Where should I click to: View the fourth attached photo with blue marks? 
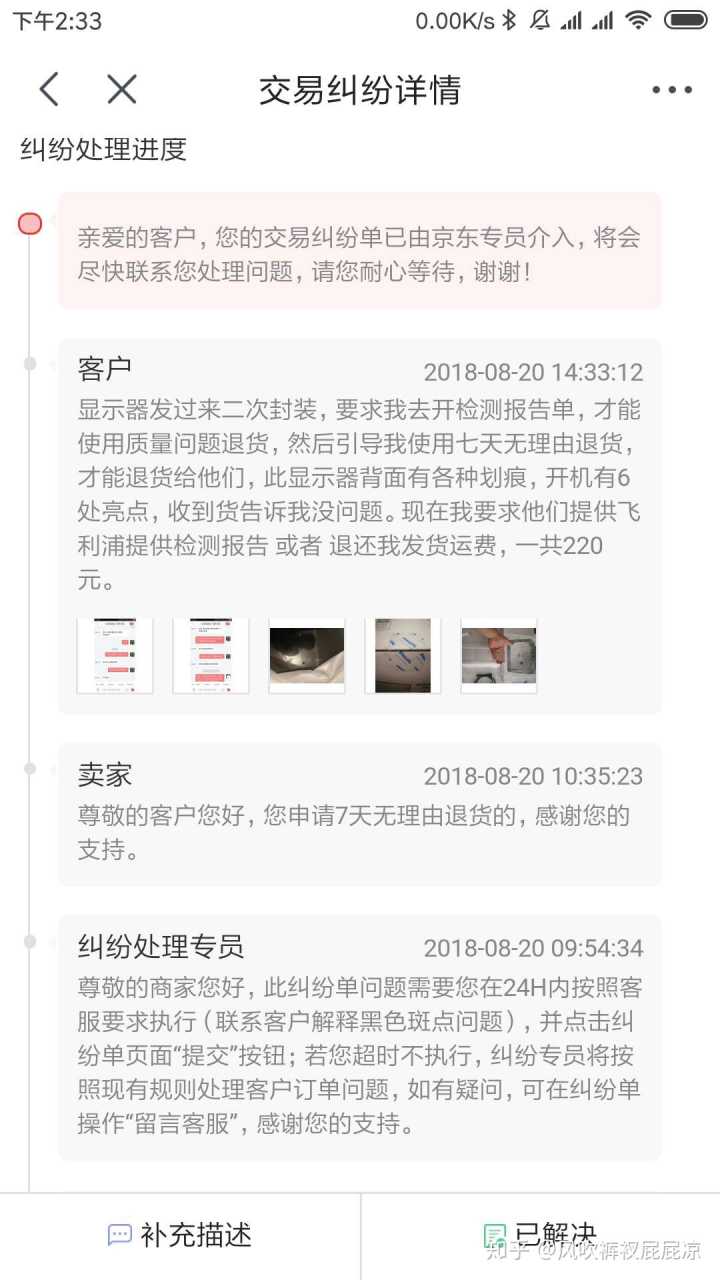[403, 656]
